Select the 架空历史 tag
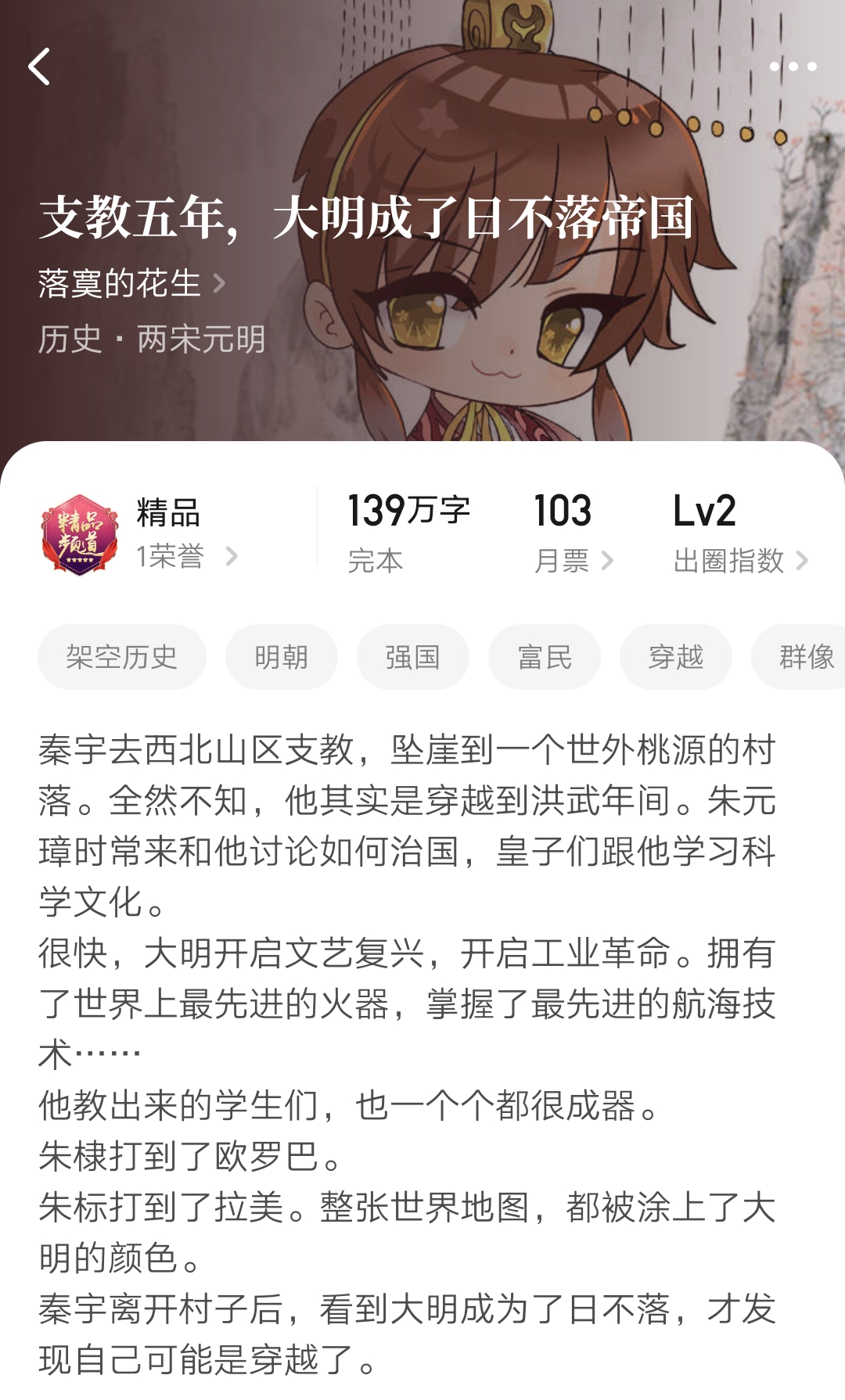 click(123, 657)
